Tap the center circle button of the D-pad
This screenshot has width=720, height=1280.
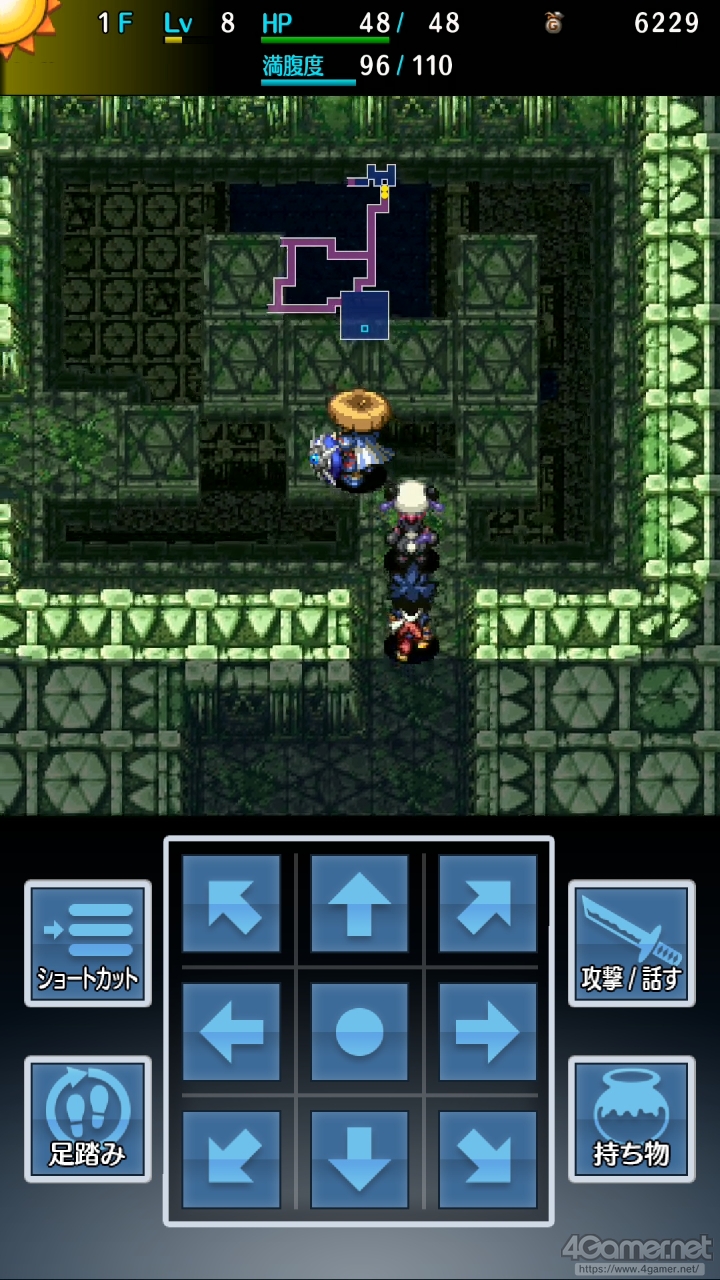(359, 1031)
